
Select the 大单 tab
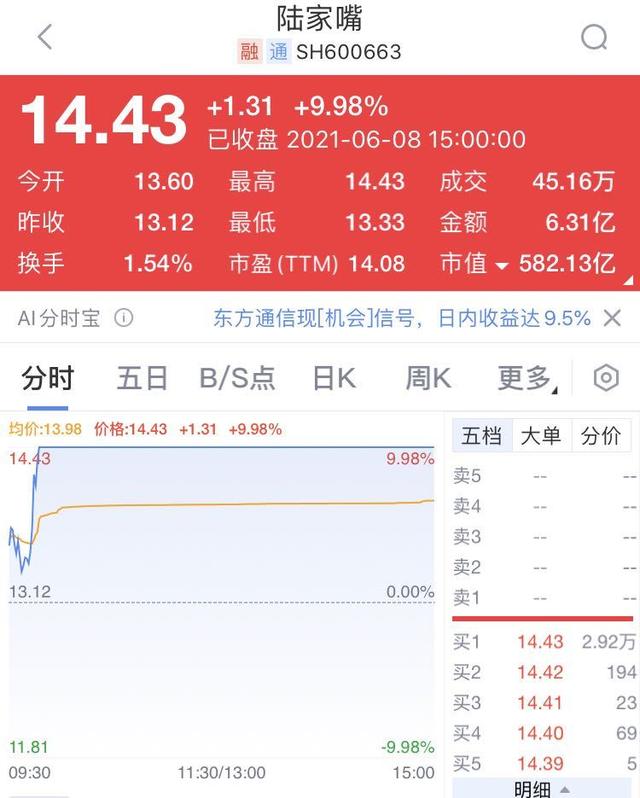(542, 435)
